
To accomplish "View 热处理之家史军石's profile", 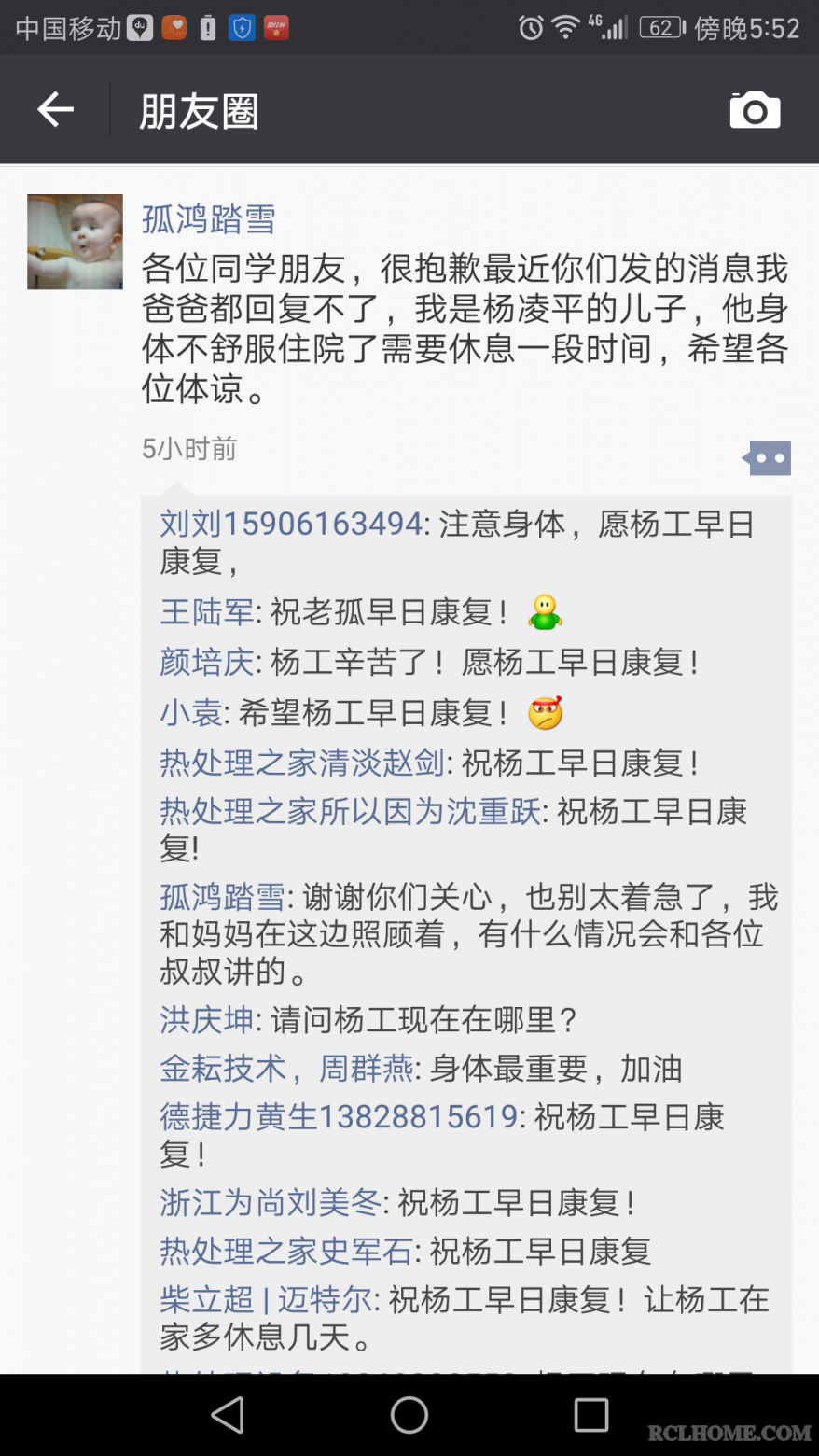I will tap(285, 1252).
